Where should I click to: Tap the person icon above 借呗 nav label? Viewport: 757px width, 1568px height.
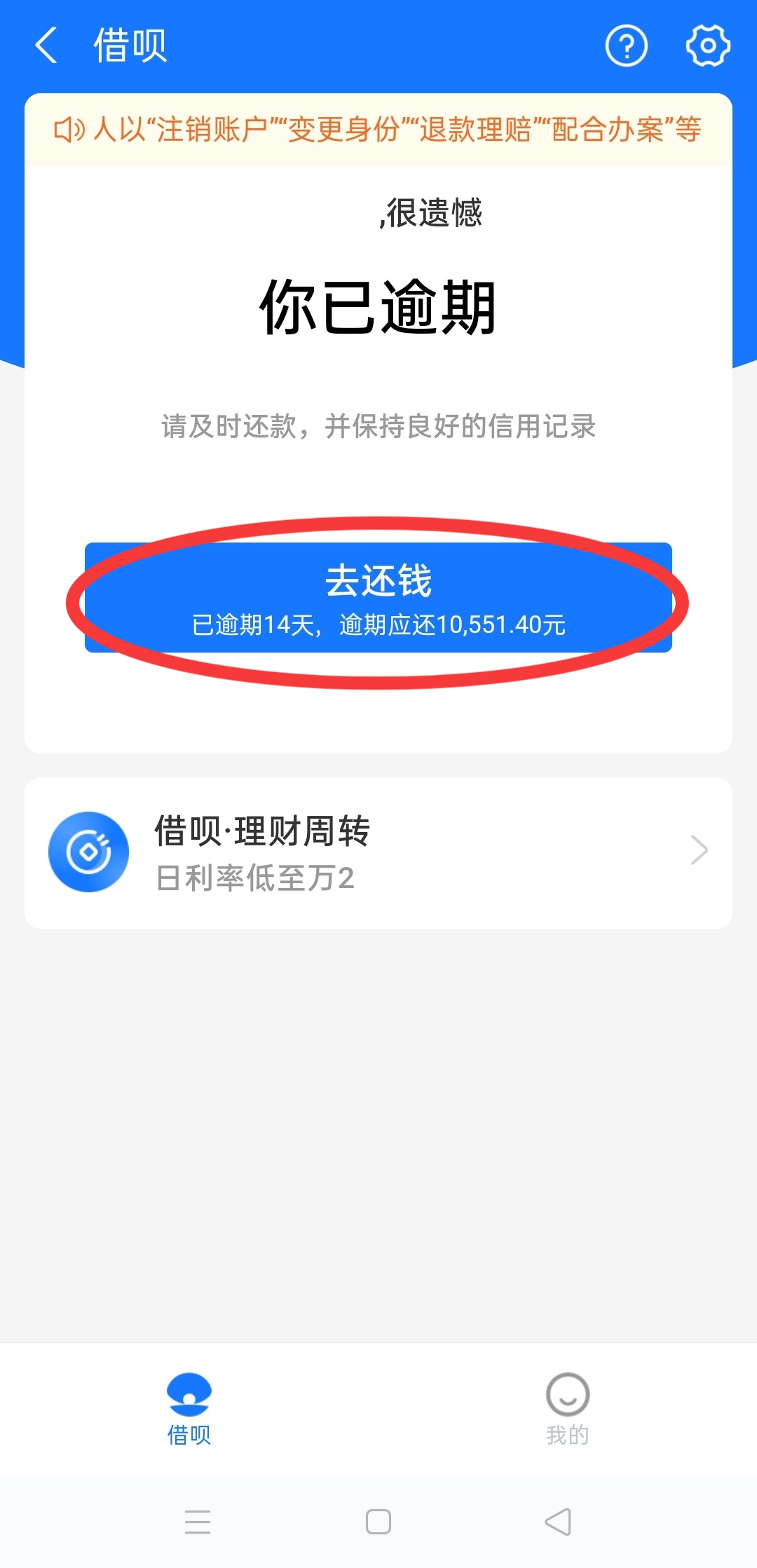(x=189, y=1393)
